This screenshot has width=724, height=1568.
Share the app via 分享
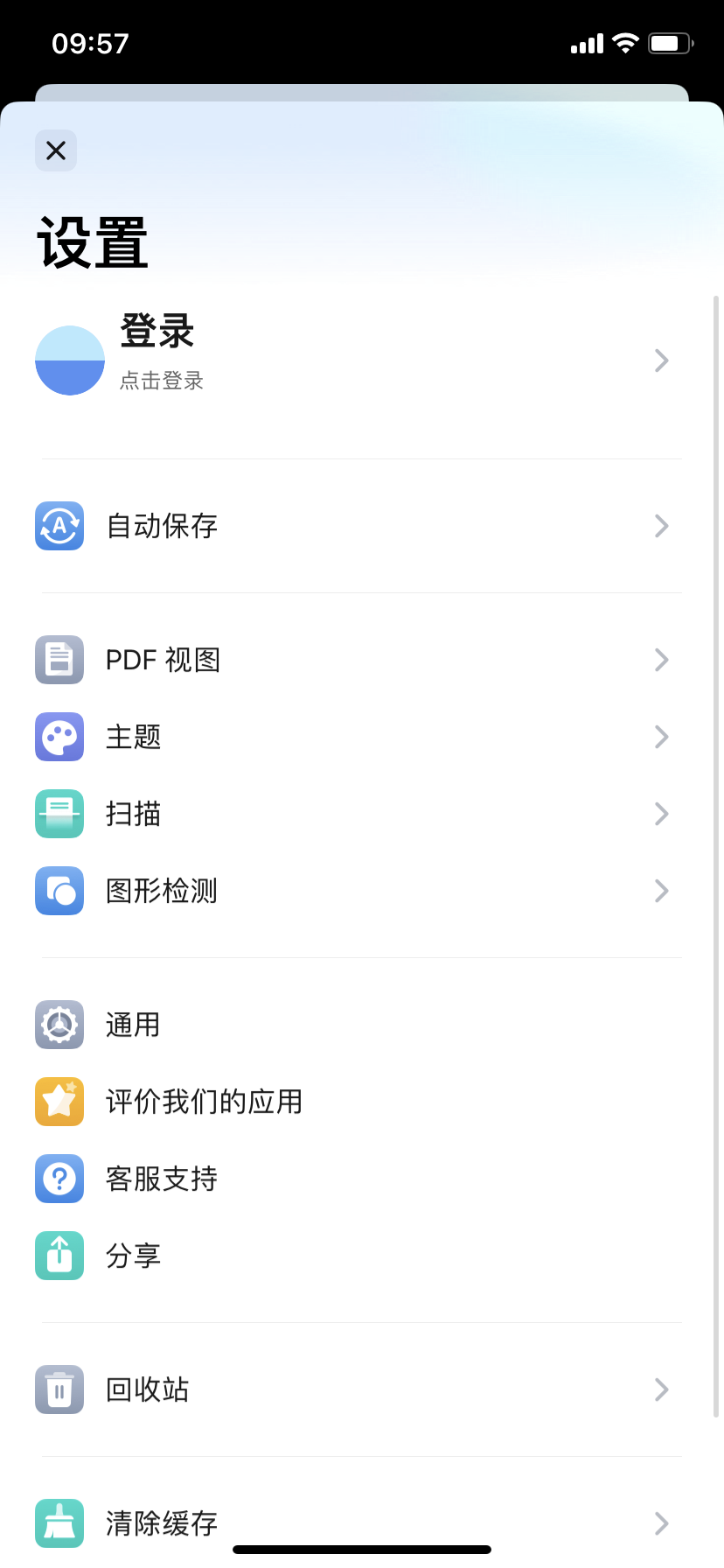350,1256
